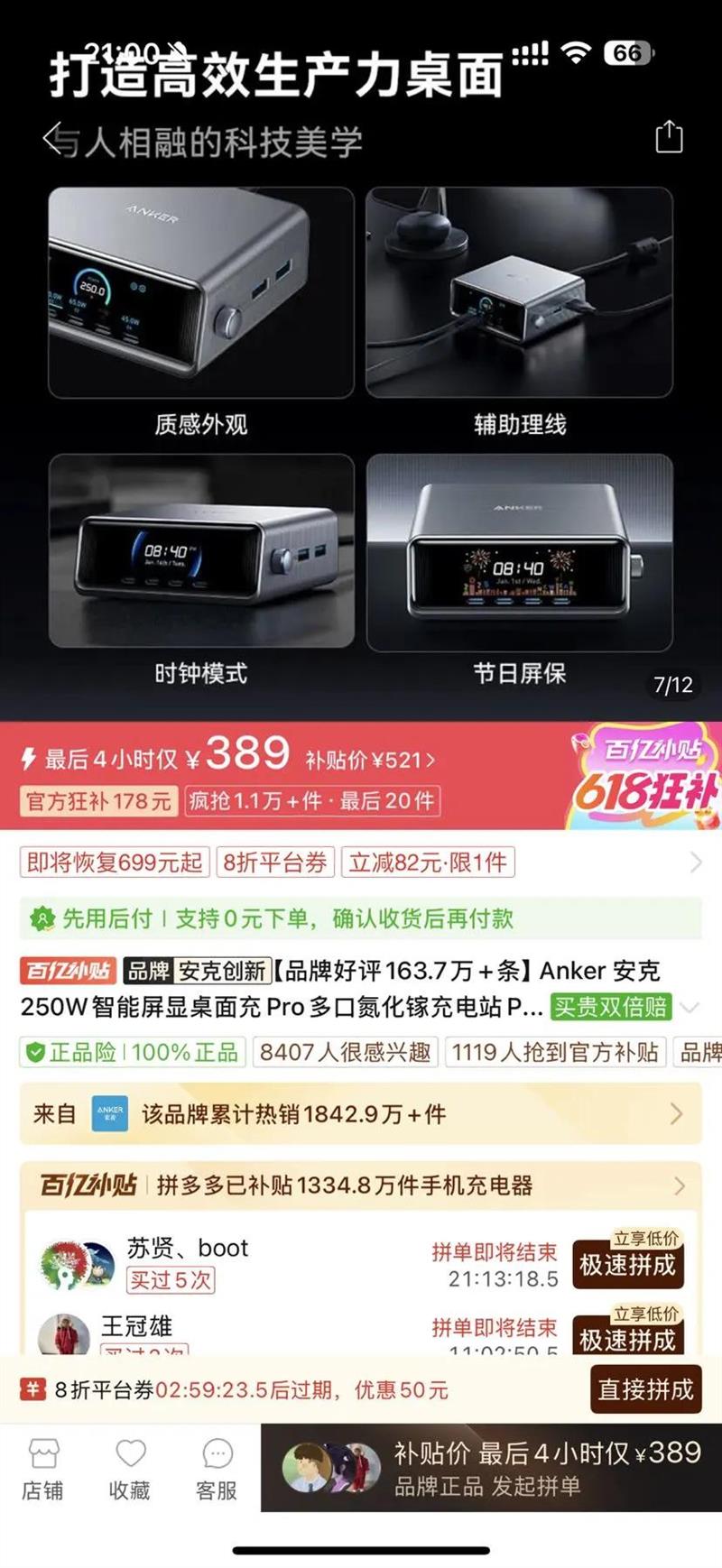Go back using the top-left arrow

pyautogui.click(x=52, y=139)
